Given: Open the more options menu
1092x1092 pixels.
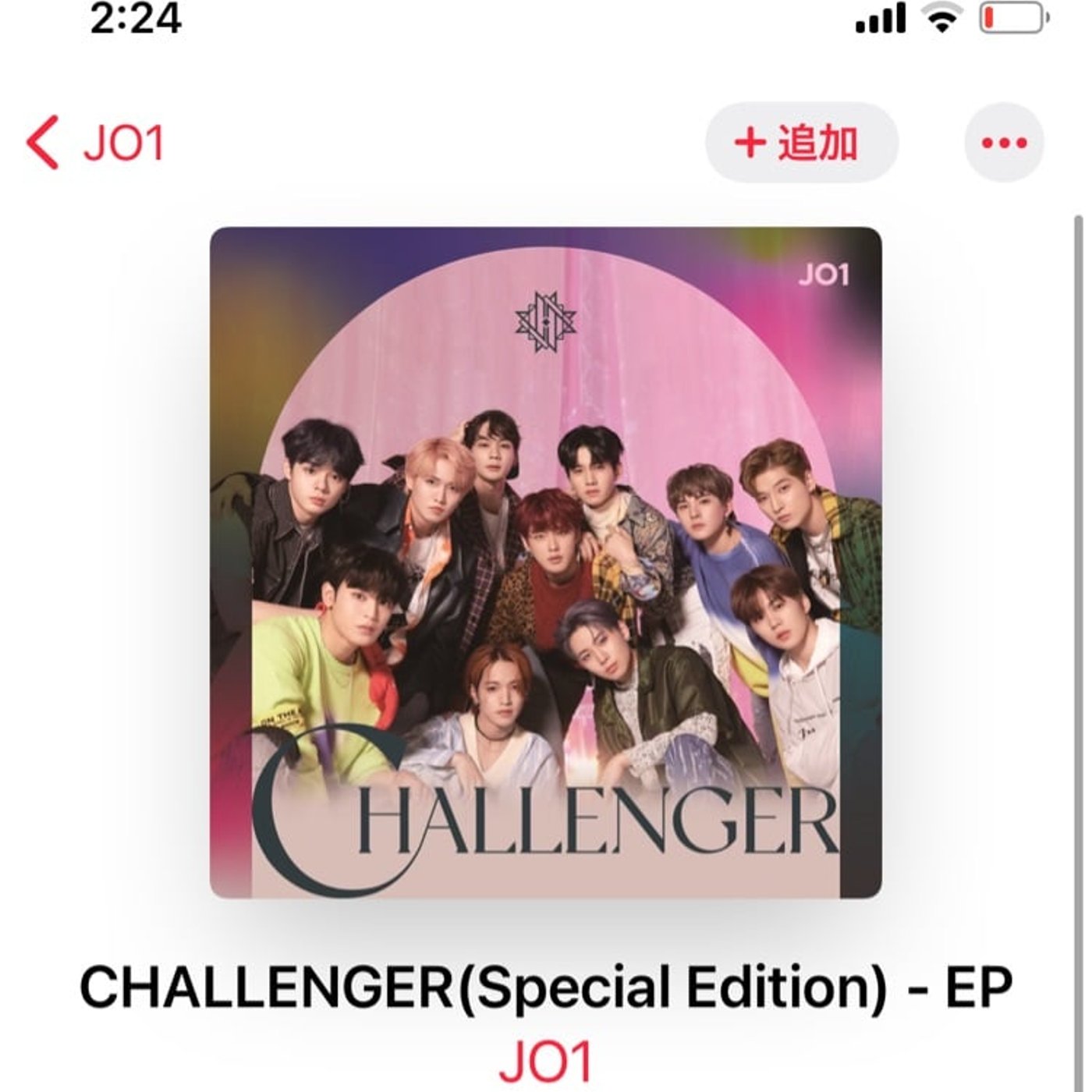Looking at the screenshot, I should [1004, 143].
